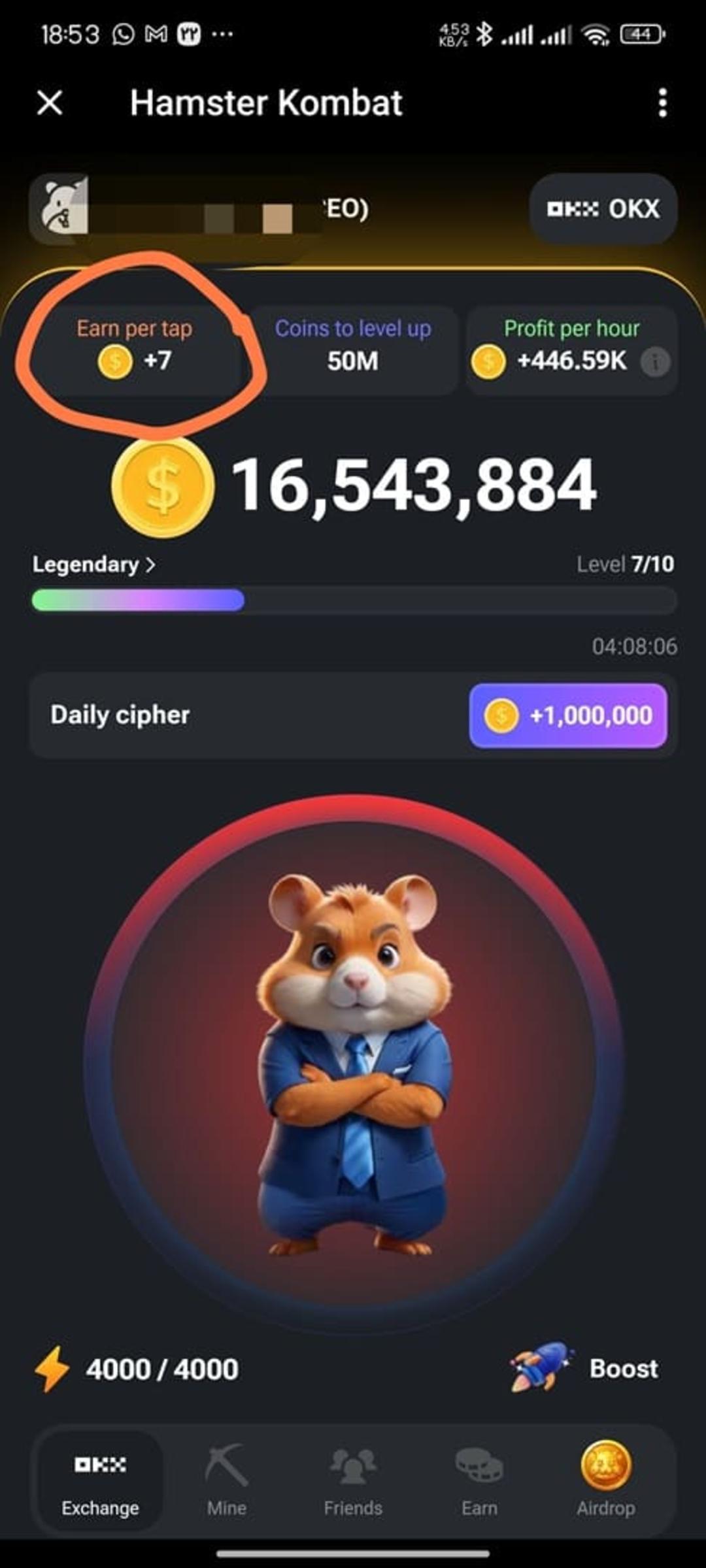Open the three-dot overflow menu
706x1568 pixels.
[662, 103]
